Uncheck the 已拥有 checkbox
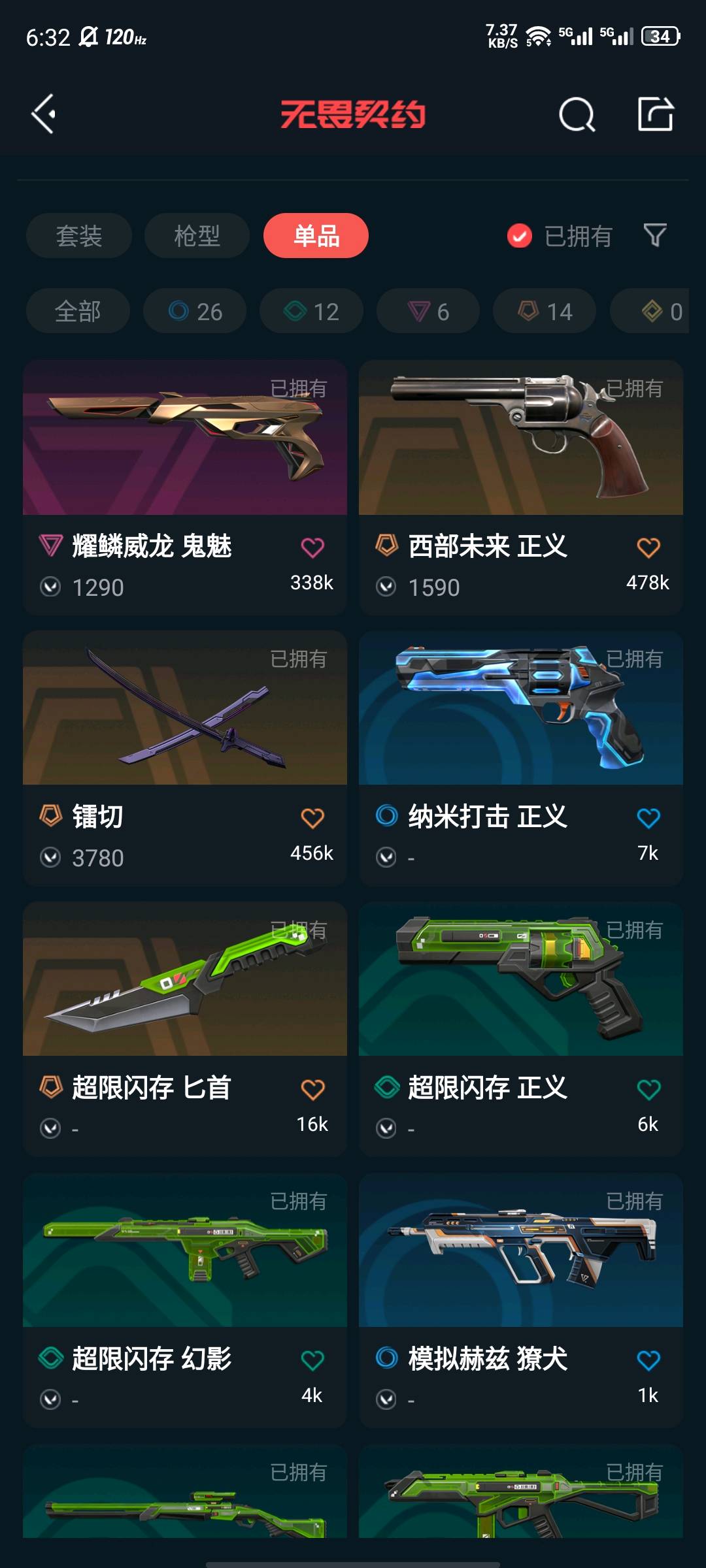 point(520,237)
